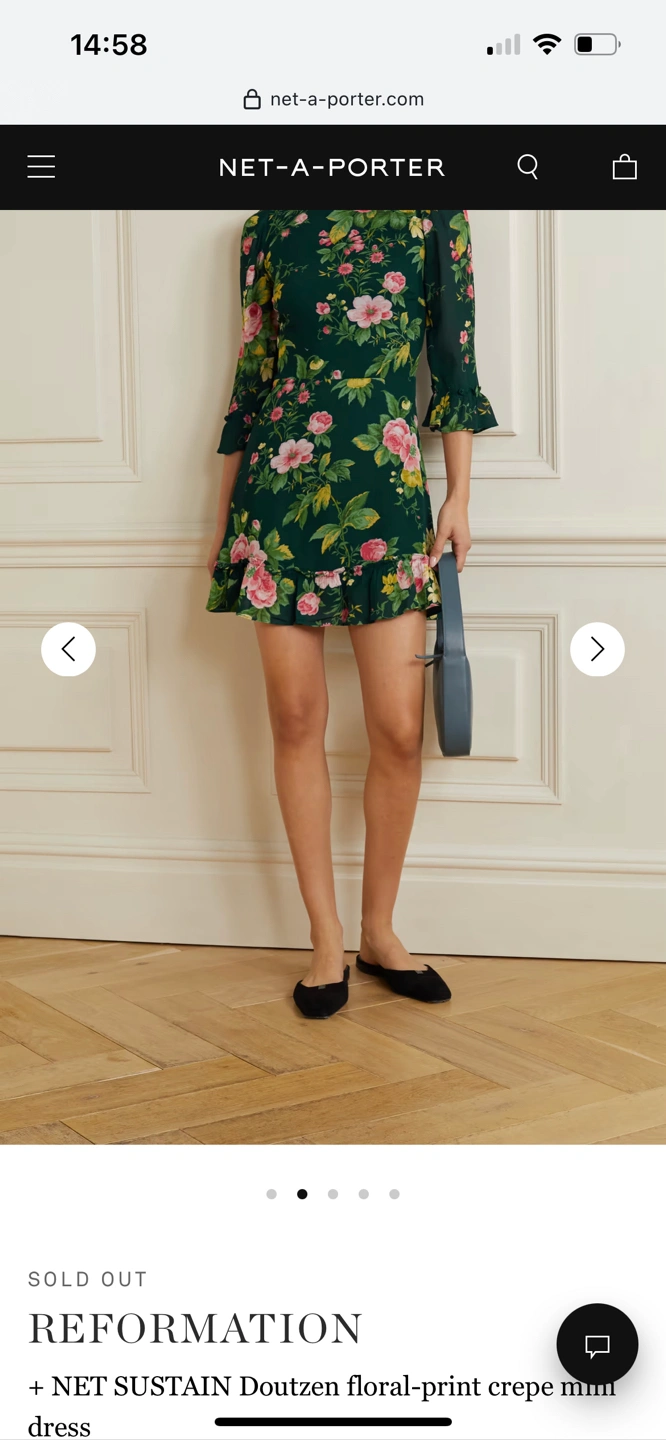This screenshot has width=666, height=1440.
Task: Open the search icon
Action: coord(528,167)
